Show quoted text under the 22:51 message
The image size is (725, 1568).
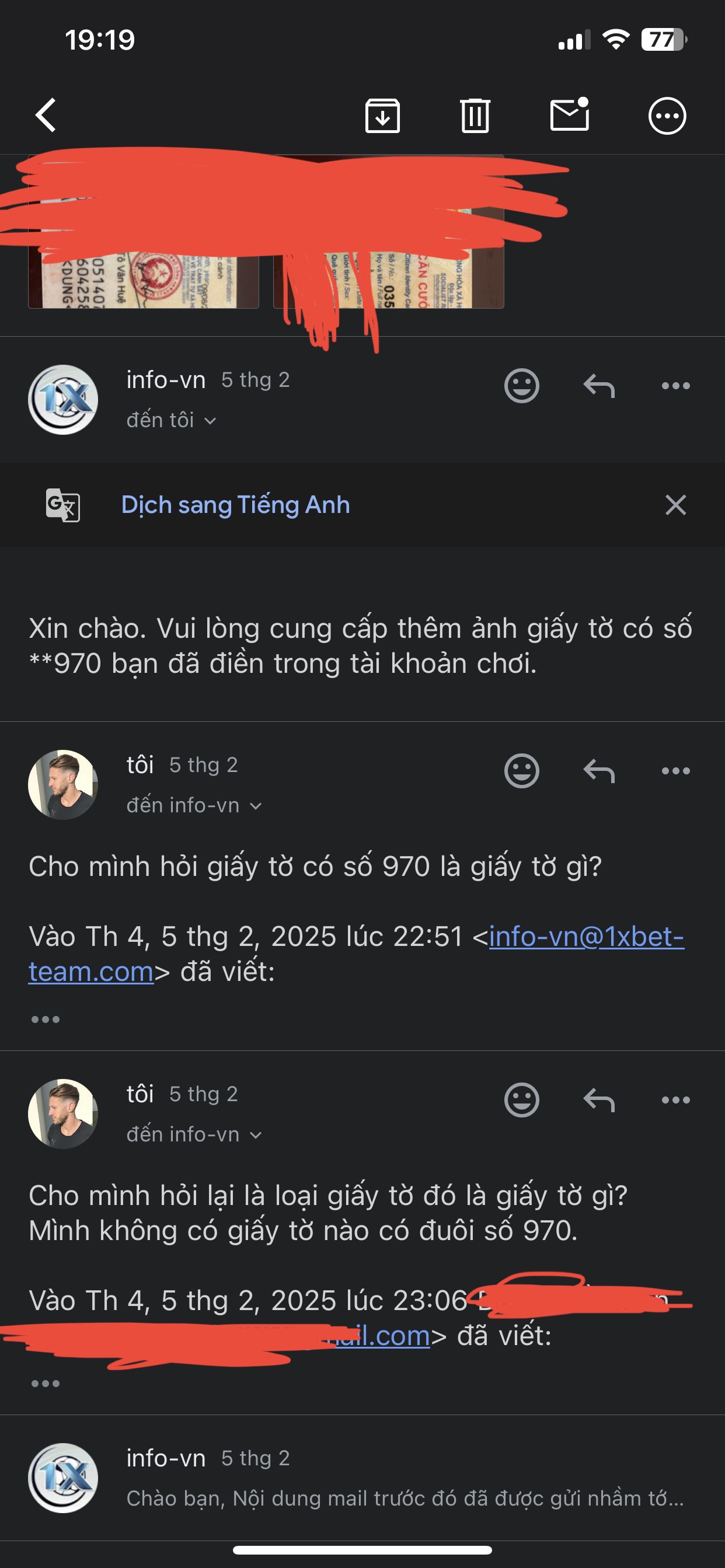coord(46,1019)
